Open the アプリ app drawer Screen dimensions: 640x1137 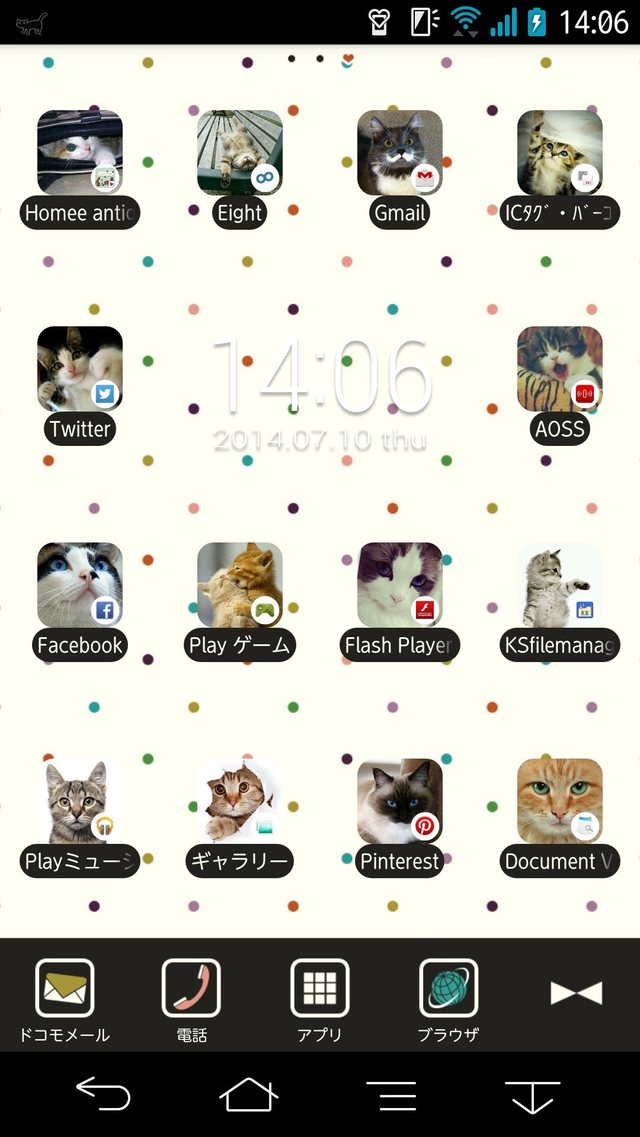[320, 989]
